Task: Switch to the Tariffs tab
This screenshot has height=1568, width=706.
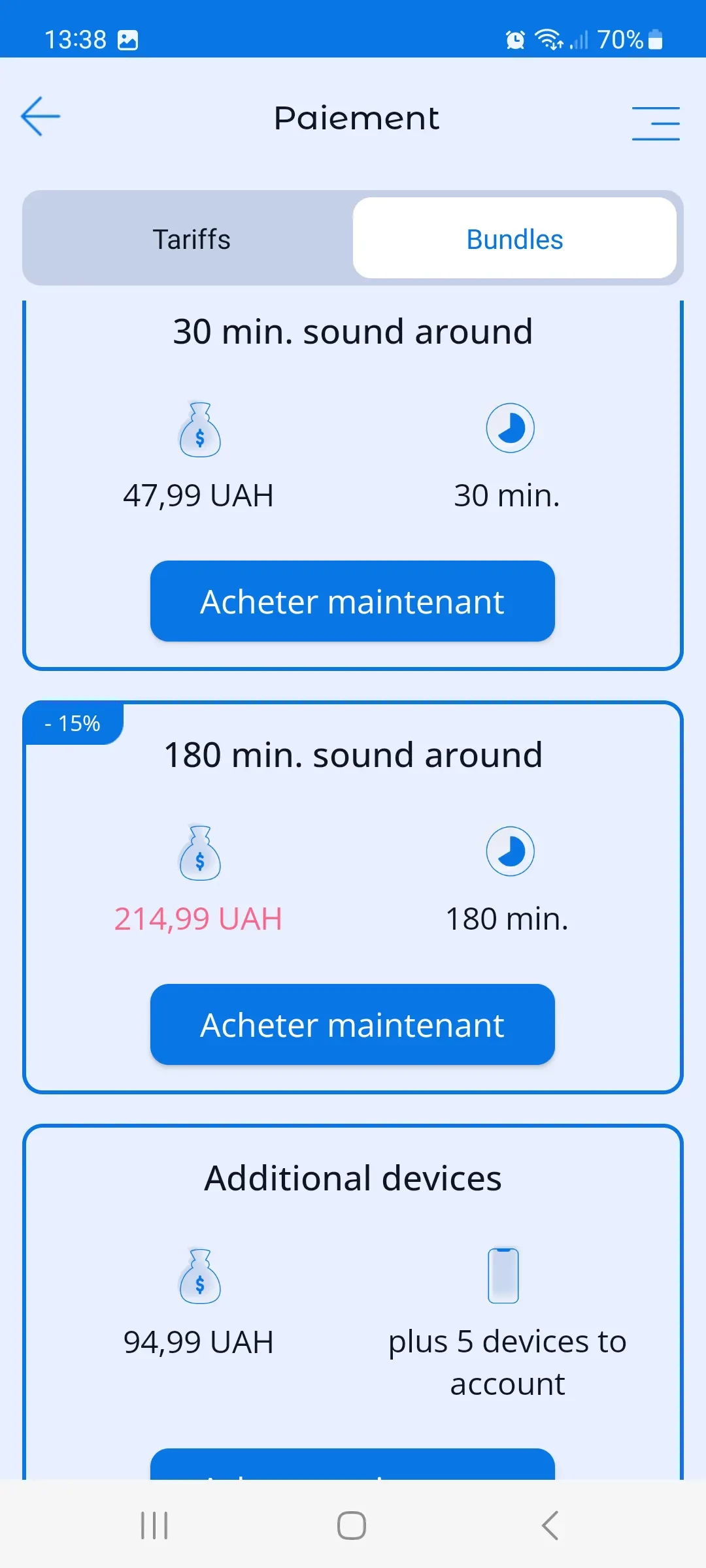Action: [x=192, y=239]
